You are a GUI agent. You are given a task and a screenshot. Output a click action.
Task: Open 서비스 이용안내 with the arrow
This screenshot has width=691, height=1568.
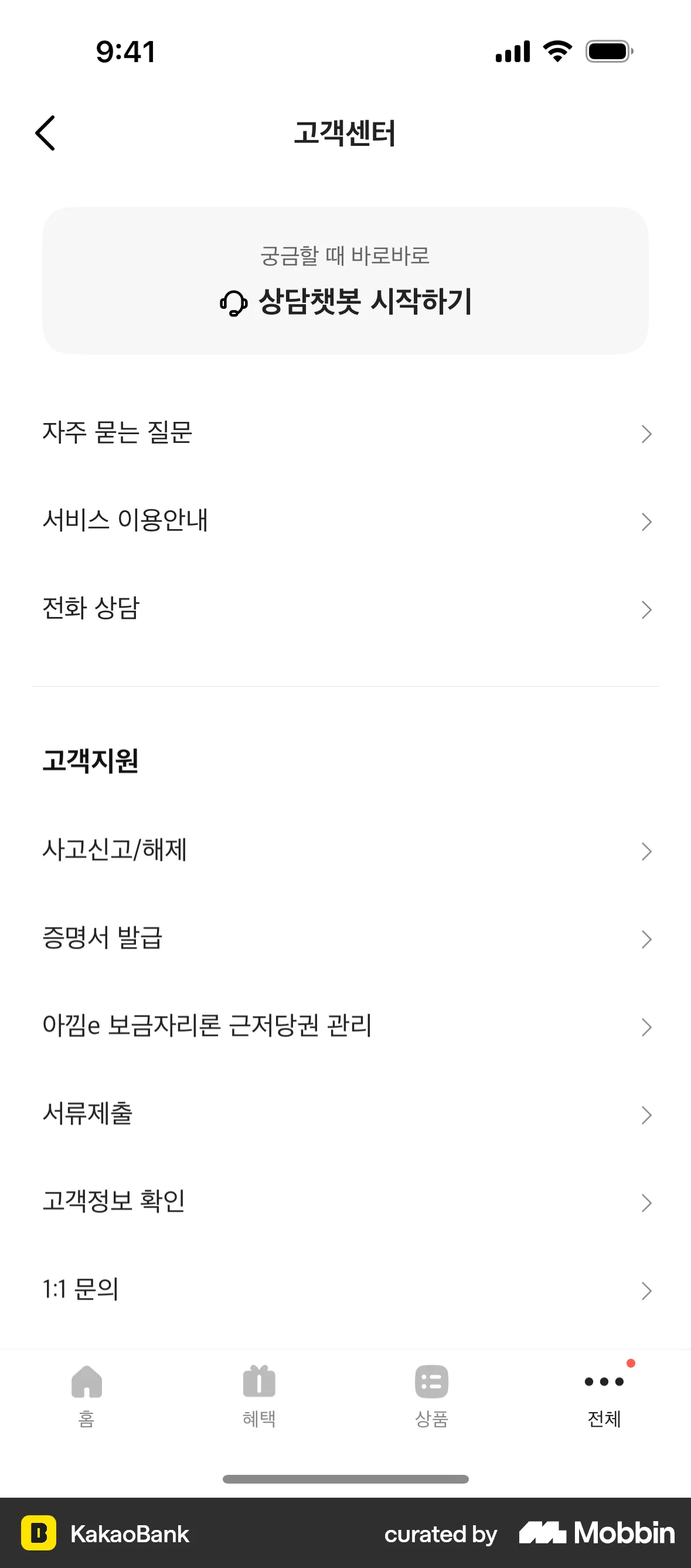[x=646, y=521]
